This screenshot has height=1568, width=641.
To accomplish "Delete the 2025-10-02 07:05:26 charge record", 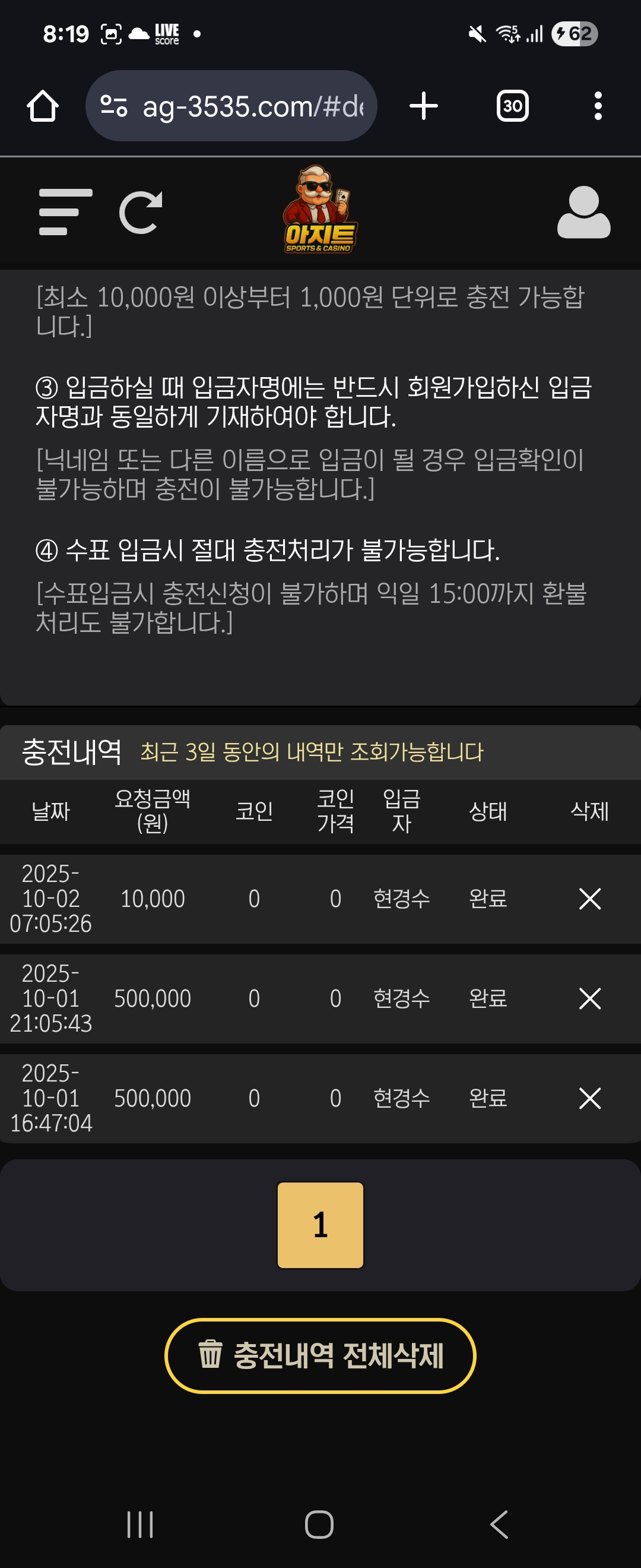I will point(589,899).
